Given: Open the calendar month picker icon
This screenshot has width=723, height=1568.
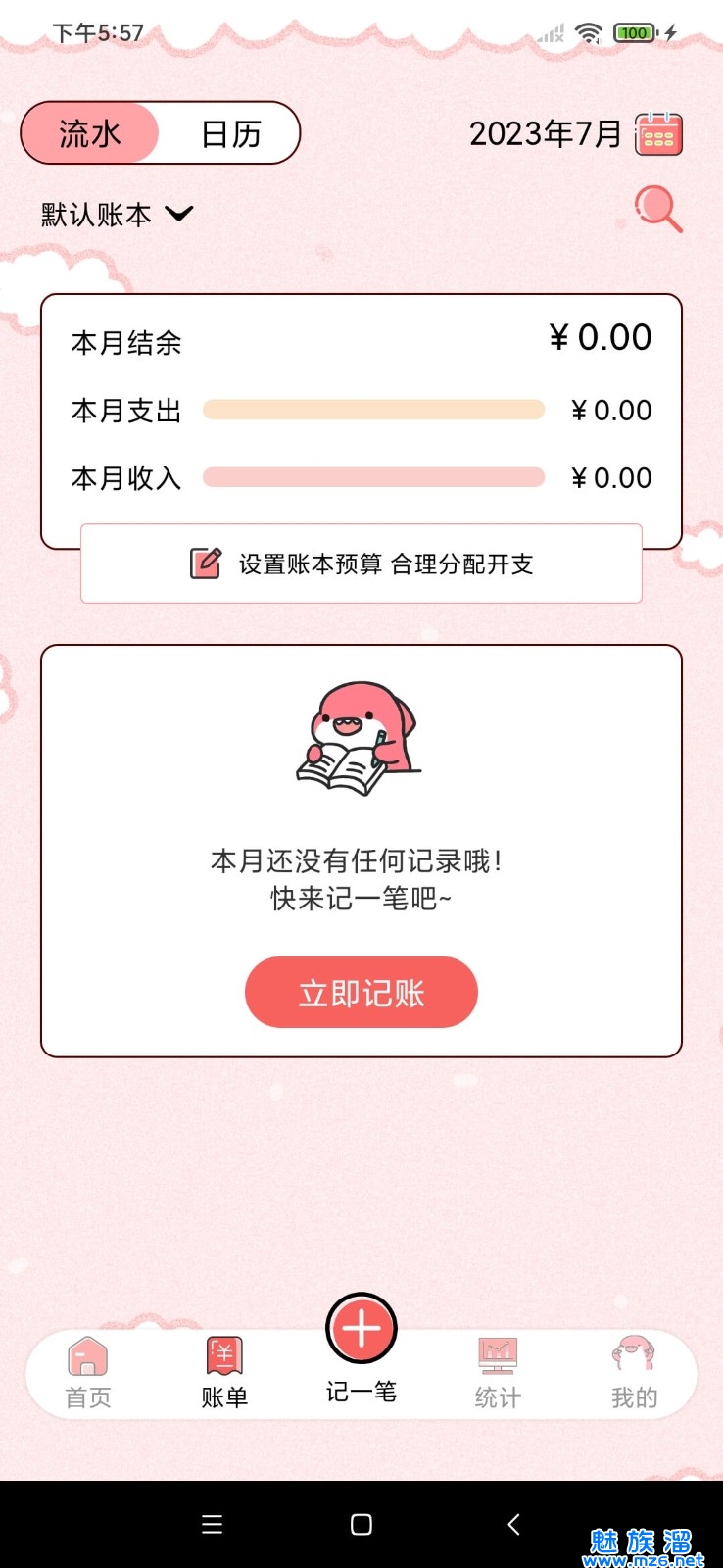Looking at the screenshot, I should click(x=658, y=134).
